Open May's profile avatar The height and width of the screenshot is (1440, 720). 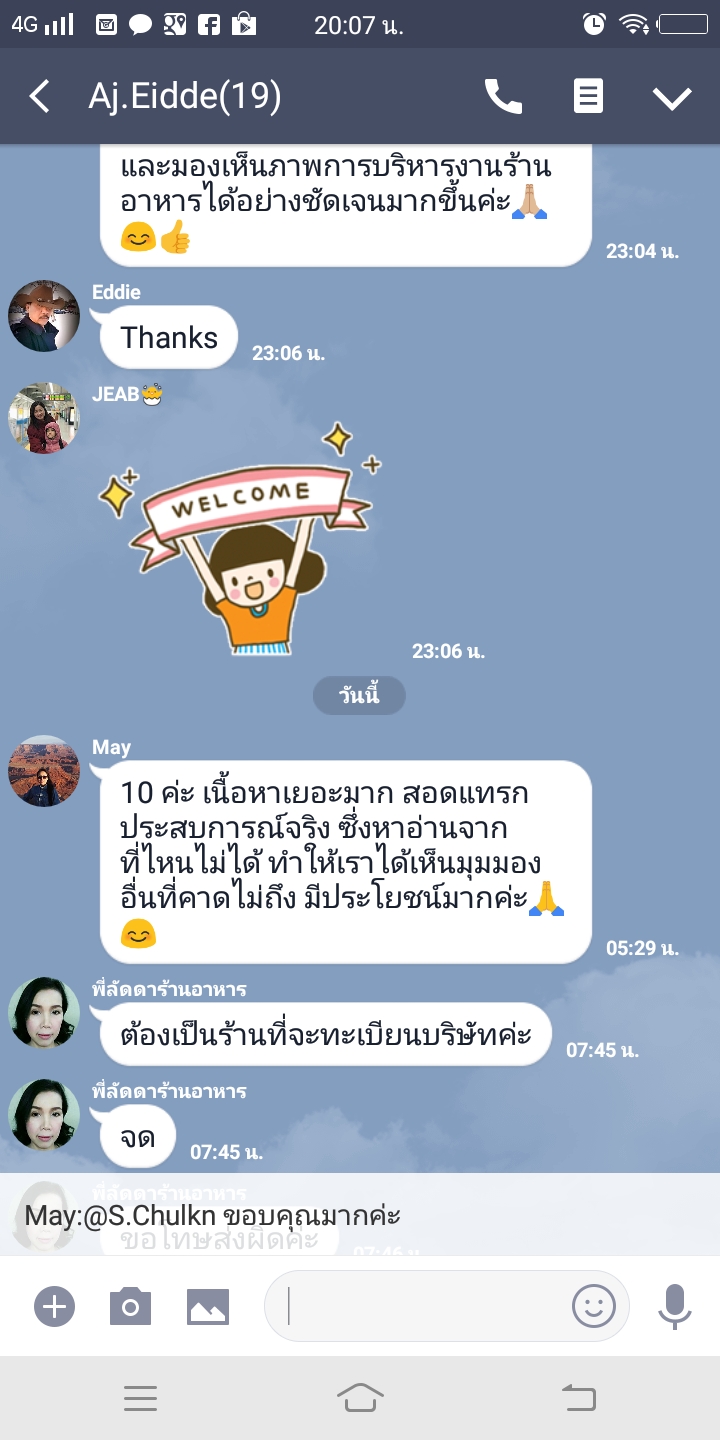coord(44,771)
